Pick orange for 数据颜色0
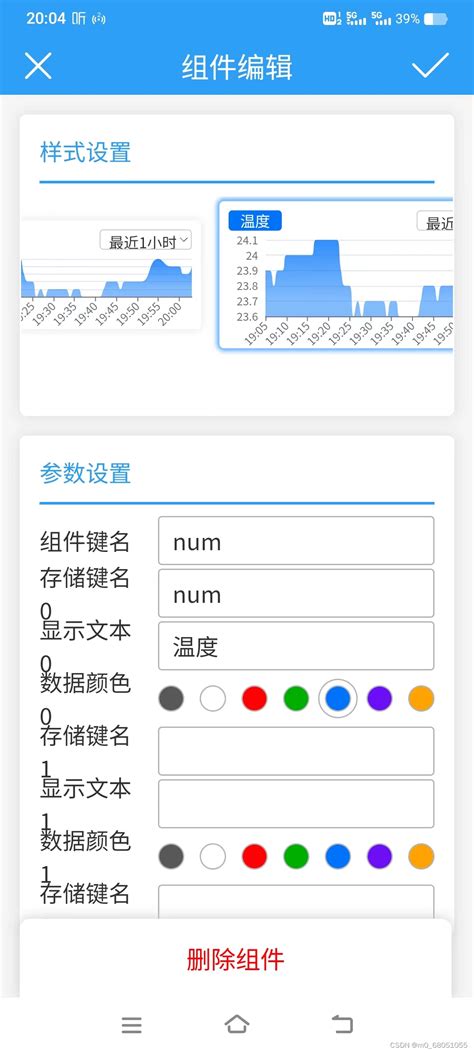 [421, 698]
